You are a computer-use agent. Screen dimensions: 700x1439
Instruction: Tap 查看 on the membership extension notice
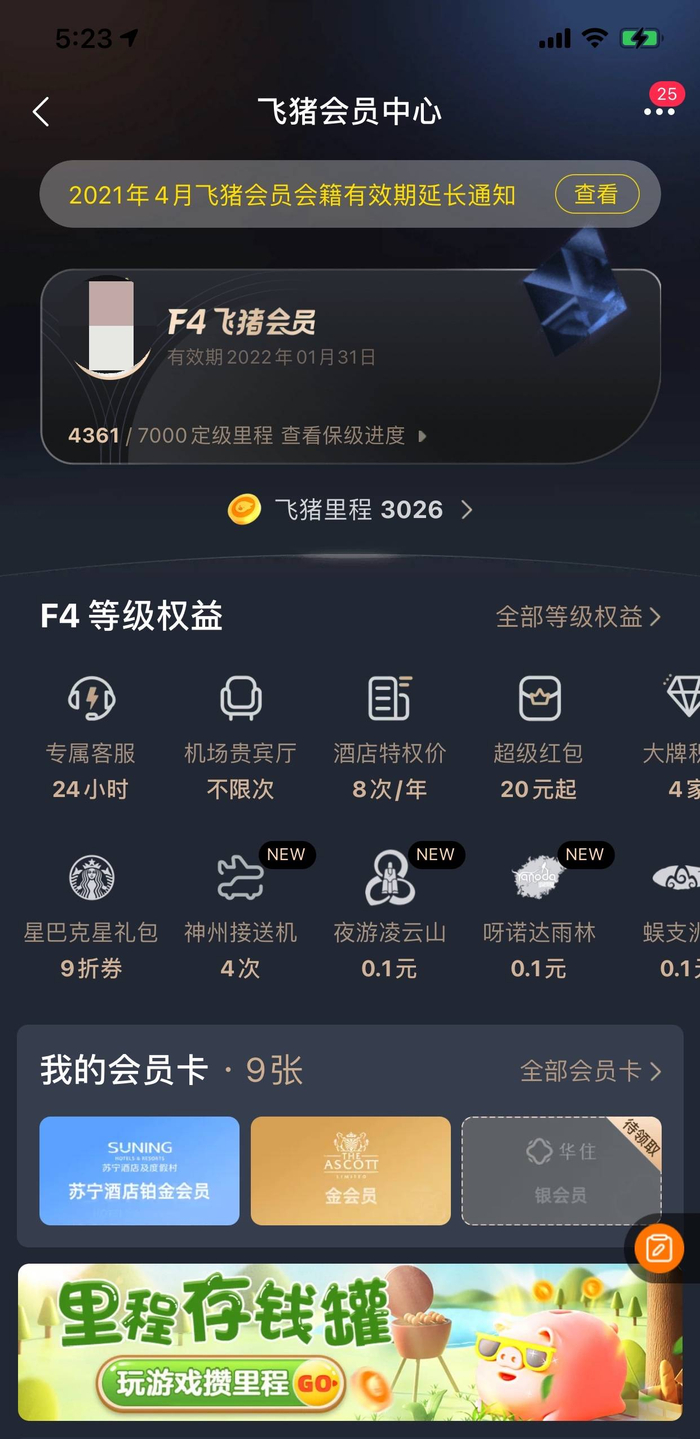tap(596, 194)
